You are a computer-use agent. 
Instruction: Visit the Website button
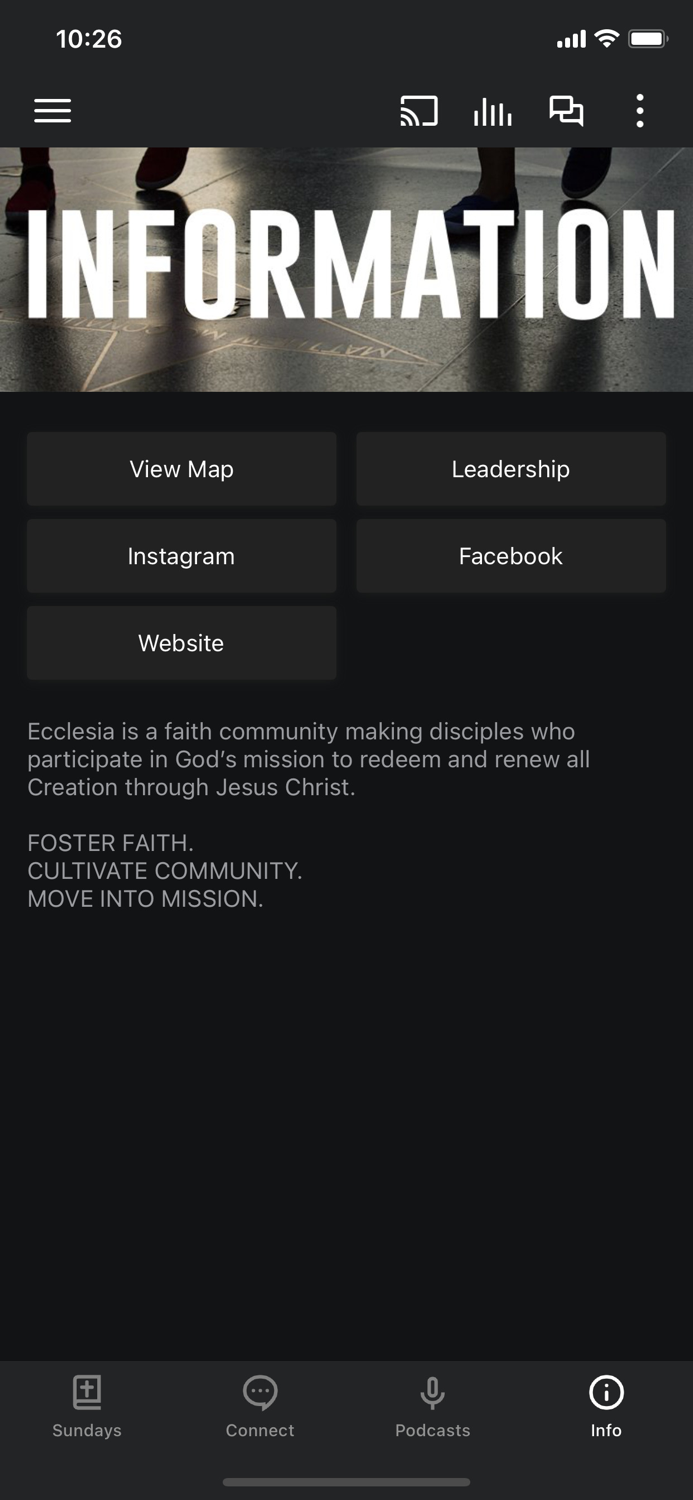pos(182,643)
